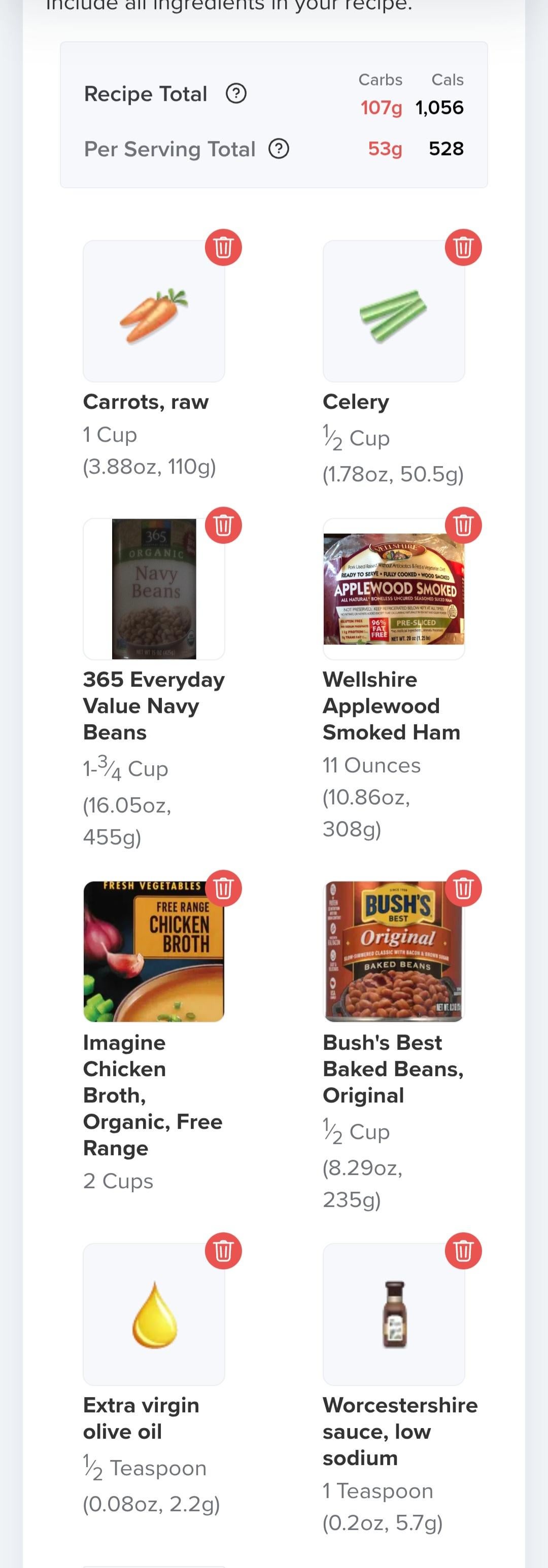Delete Imagine Chicken Broth ingredient
548x1568 pixels.
(223, 888)
